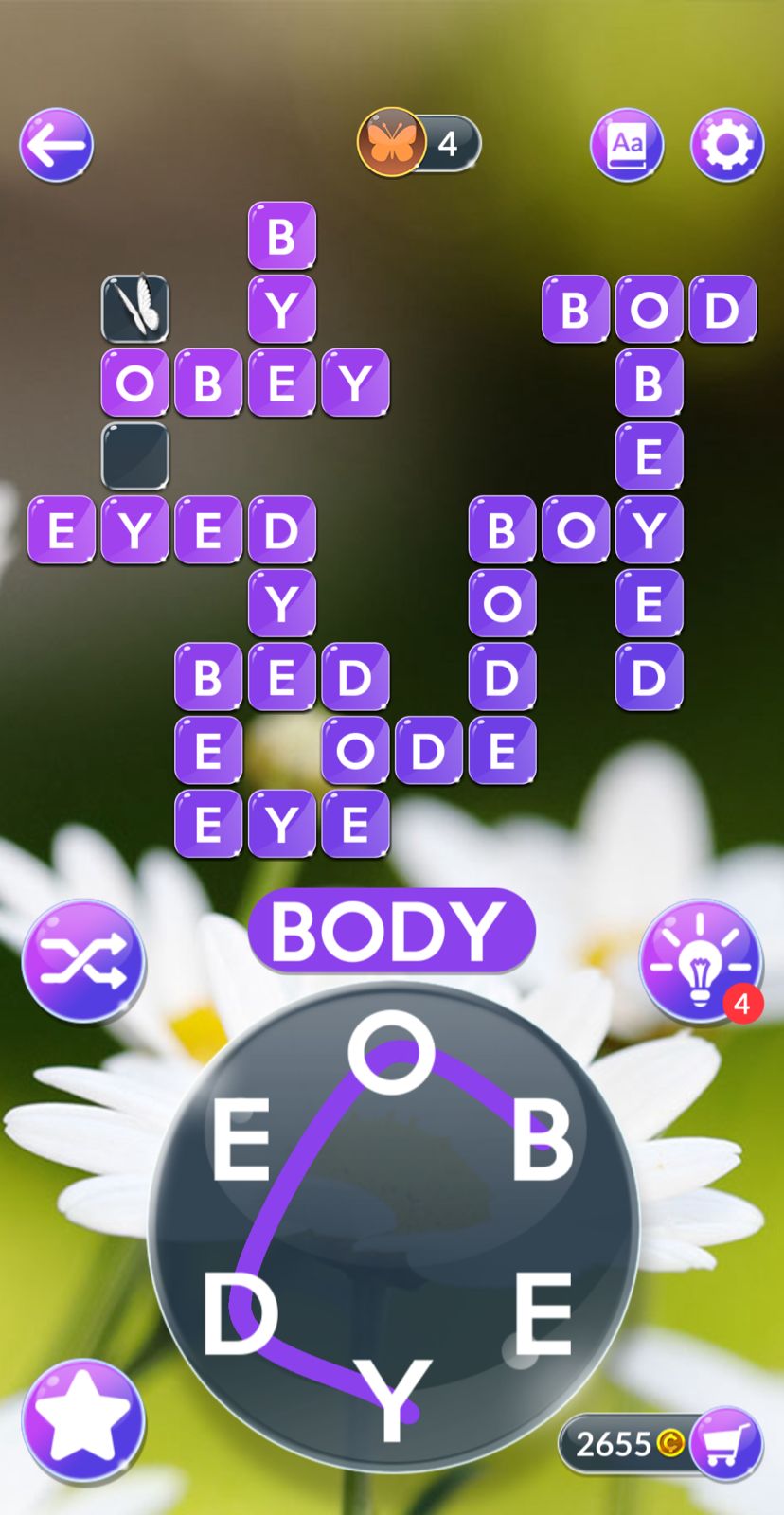Open the star button

[83, 1420]
